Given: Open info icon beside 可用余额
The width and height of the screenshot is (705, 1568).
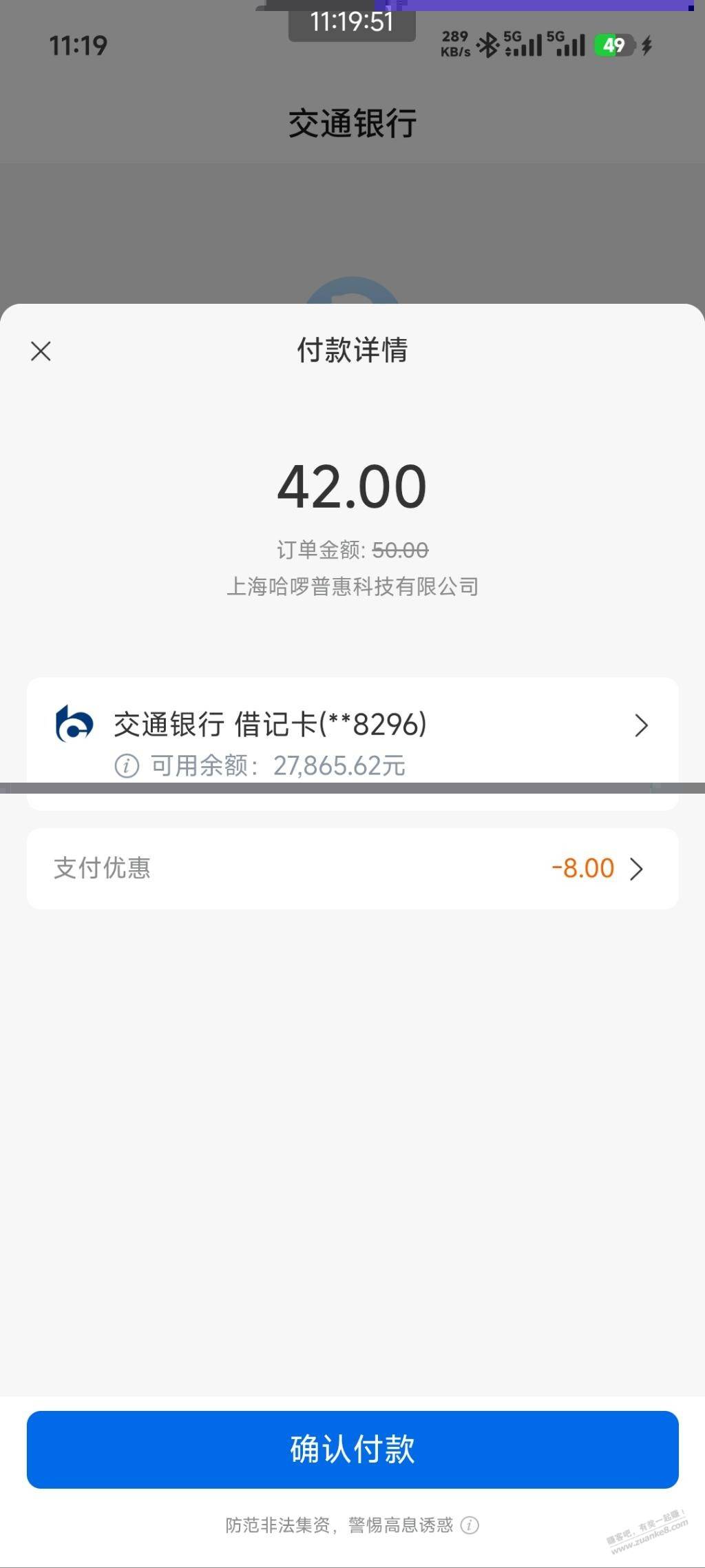Looking at the screenshot, I should click(x=127, y=765).
